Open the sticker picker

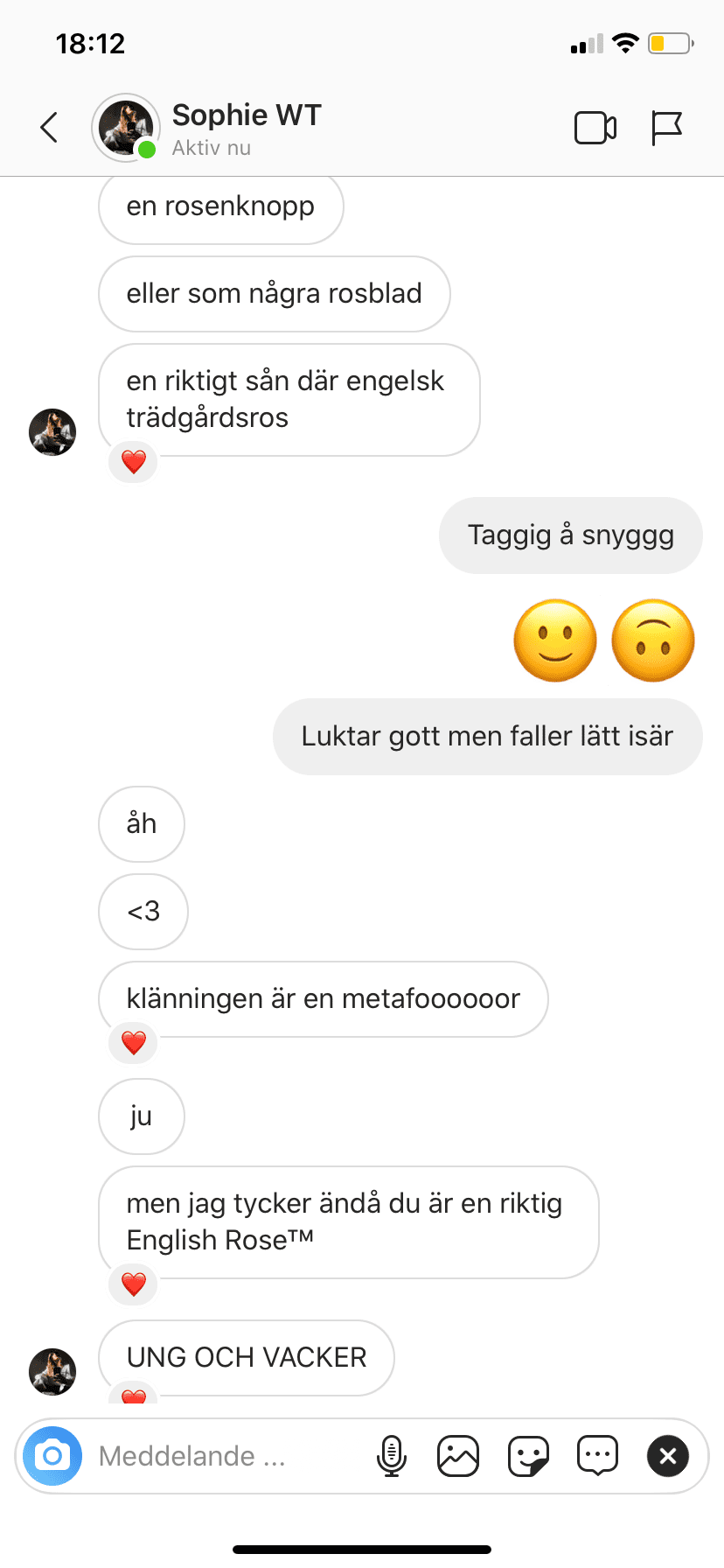click(528, 1456)
